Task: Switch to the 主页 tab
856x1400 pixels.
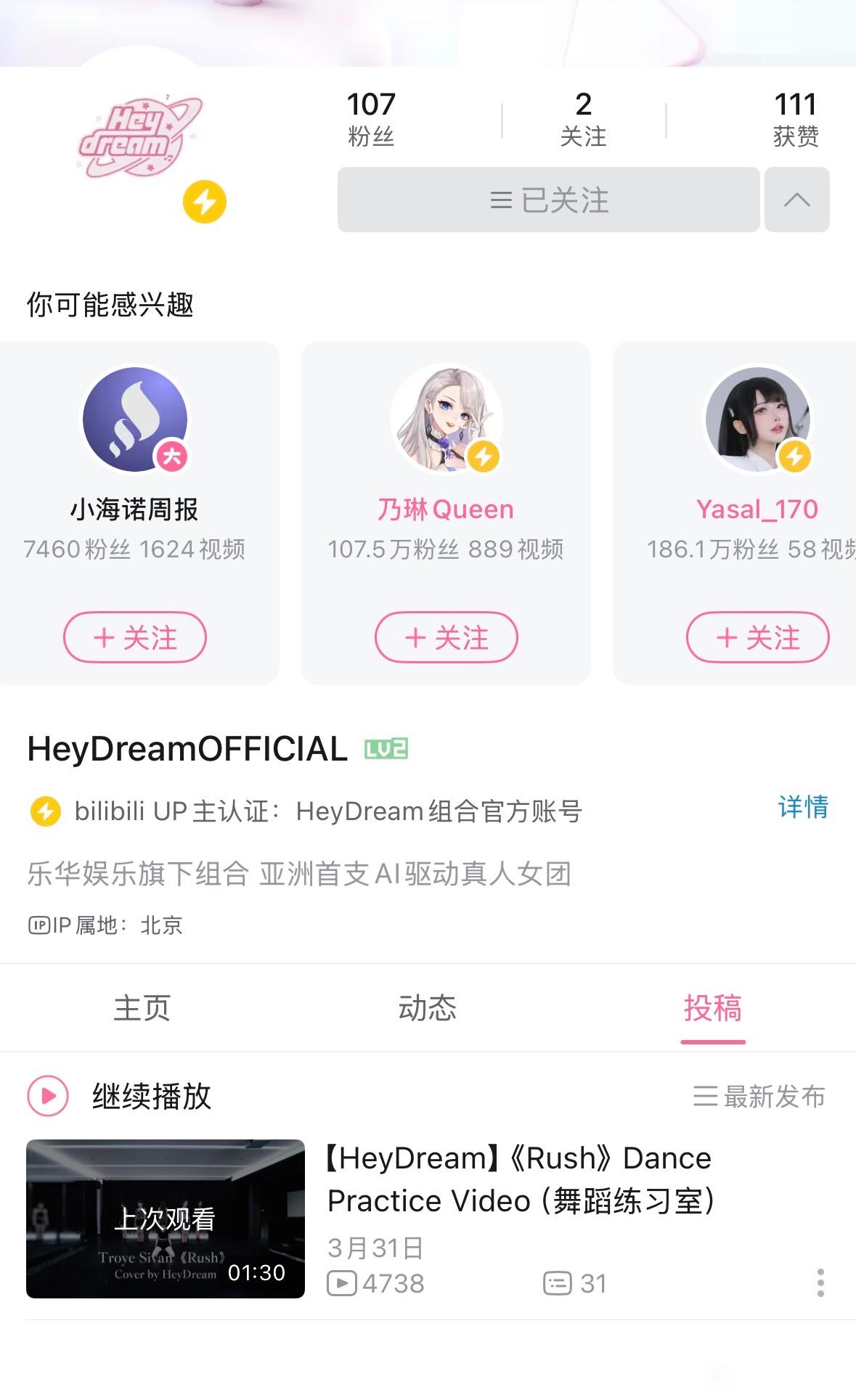Action: tap(142, 1008)
